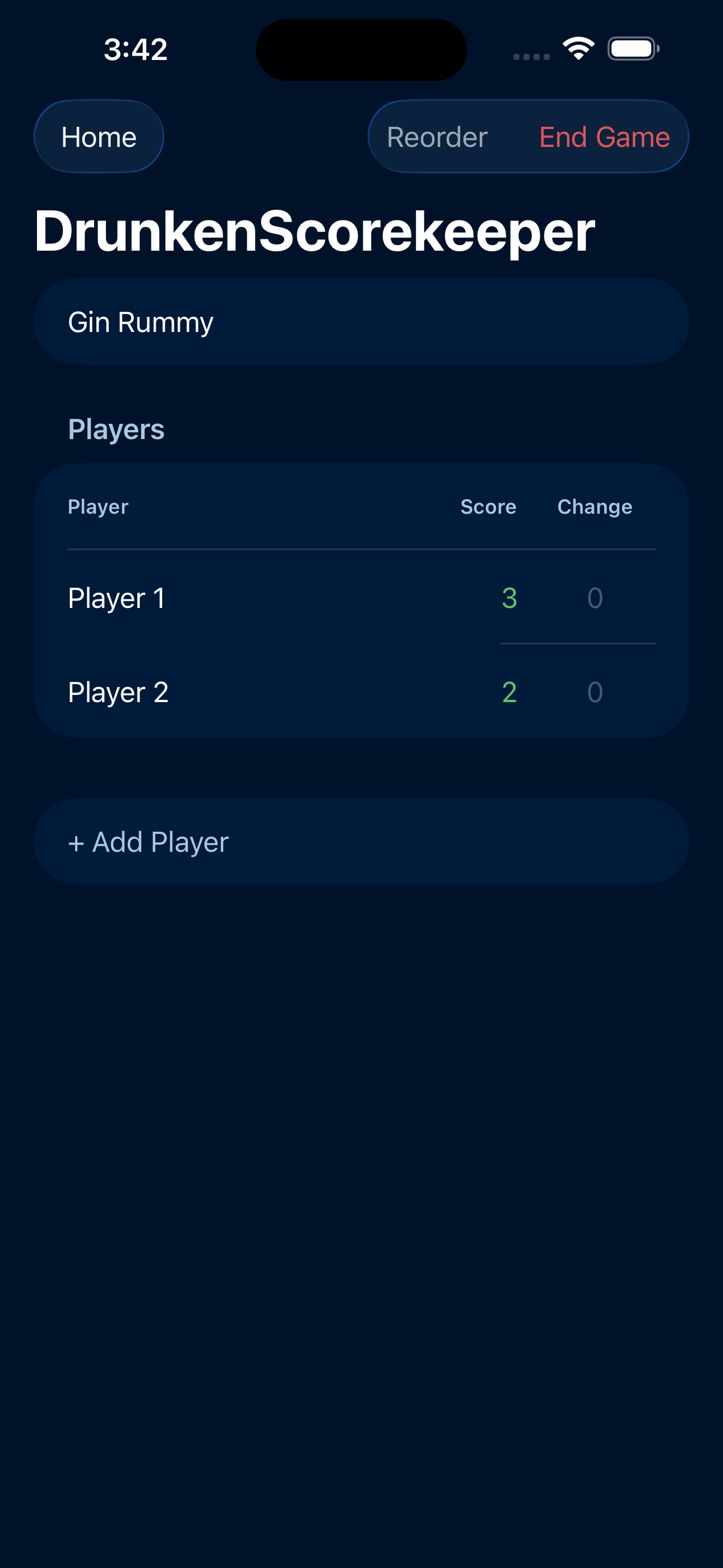The width and height of the screenshot is (723, 1568).
Task: Click Player 1's score of 3
Action: (x=509, y=598)
